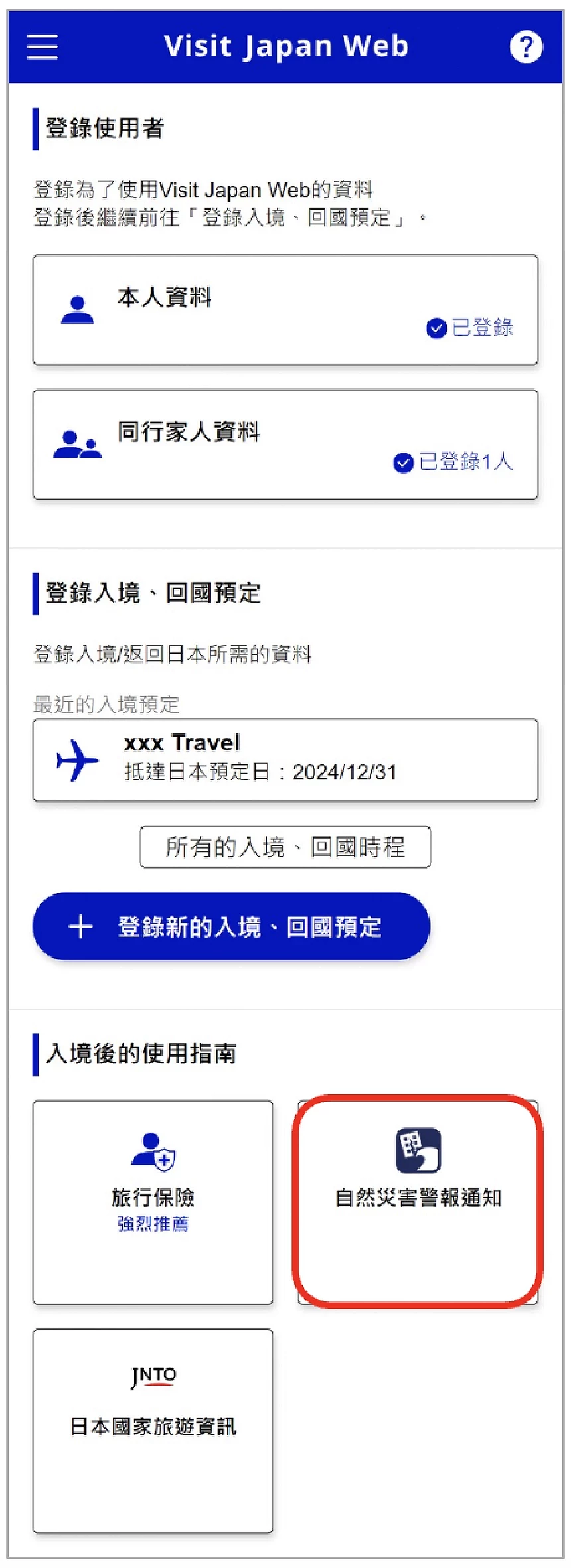Open the JNTO 日本國家旅遊資訊 tile
571x1568 pixels.
pos(153,1431)
